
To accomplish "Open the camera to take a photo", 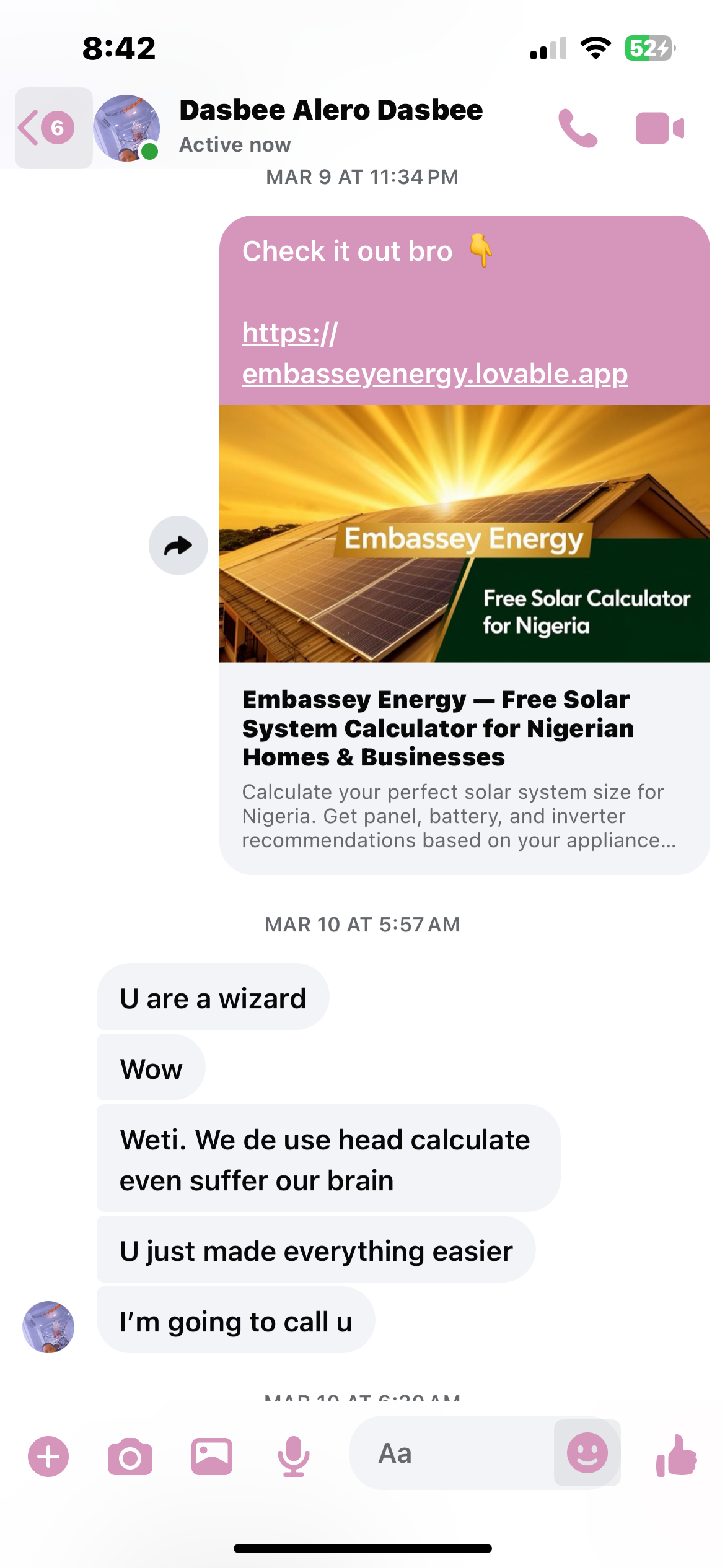I will tap(130, 1457).
